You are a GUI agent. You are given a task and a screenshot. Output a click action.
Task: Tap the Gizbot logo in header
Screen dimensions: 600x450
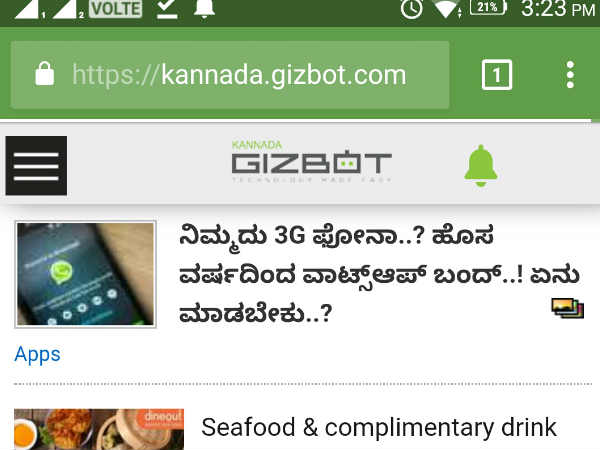tap(311, 163)
